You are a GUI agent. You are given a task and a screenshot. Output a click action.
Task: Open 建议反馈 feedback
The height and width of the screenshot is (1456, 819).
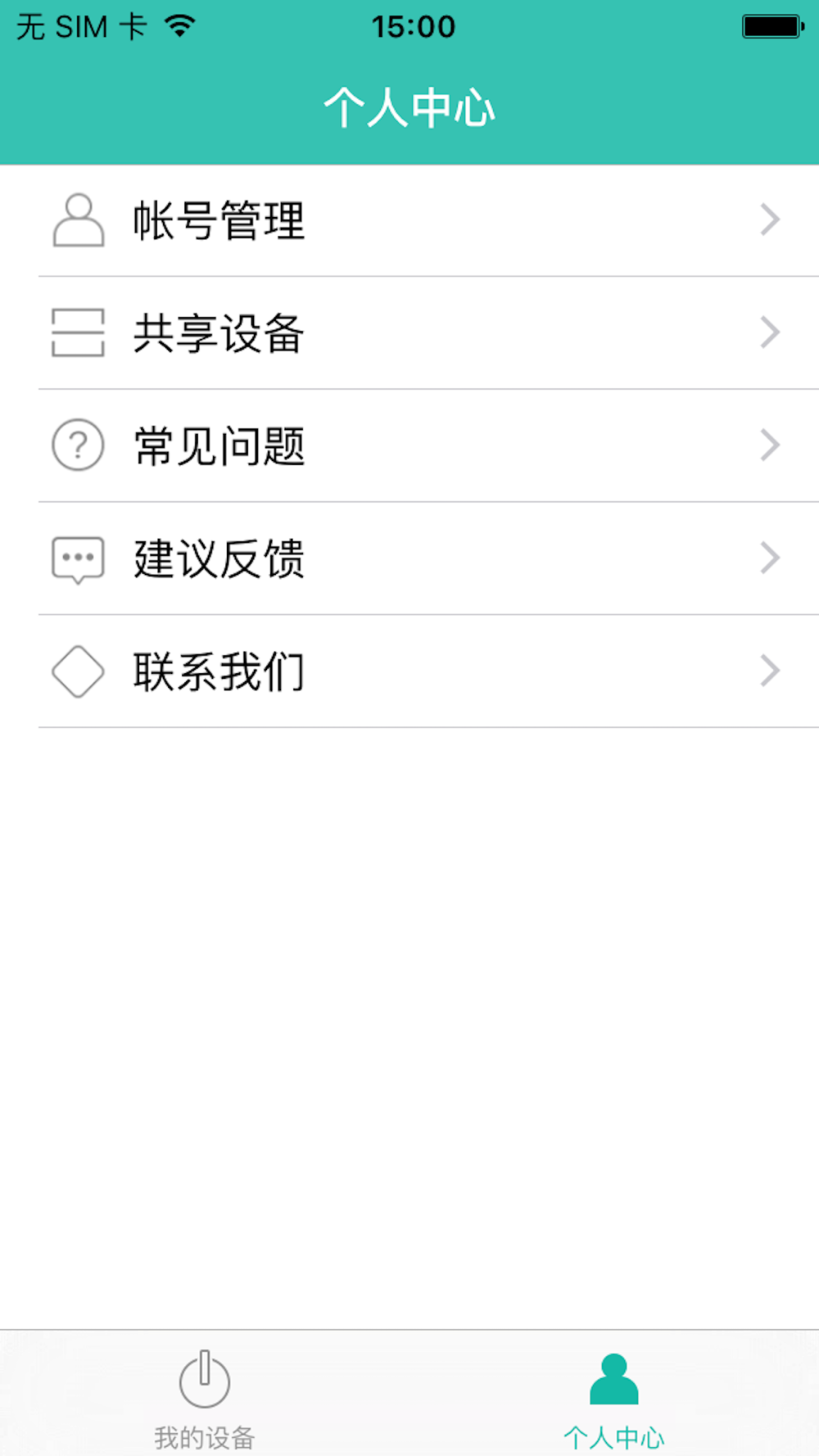pos(409,559)
